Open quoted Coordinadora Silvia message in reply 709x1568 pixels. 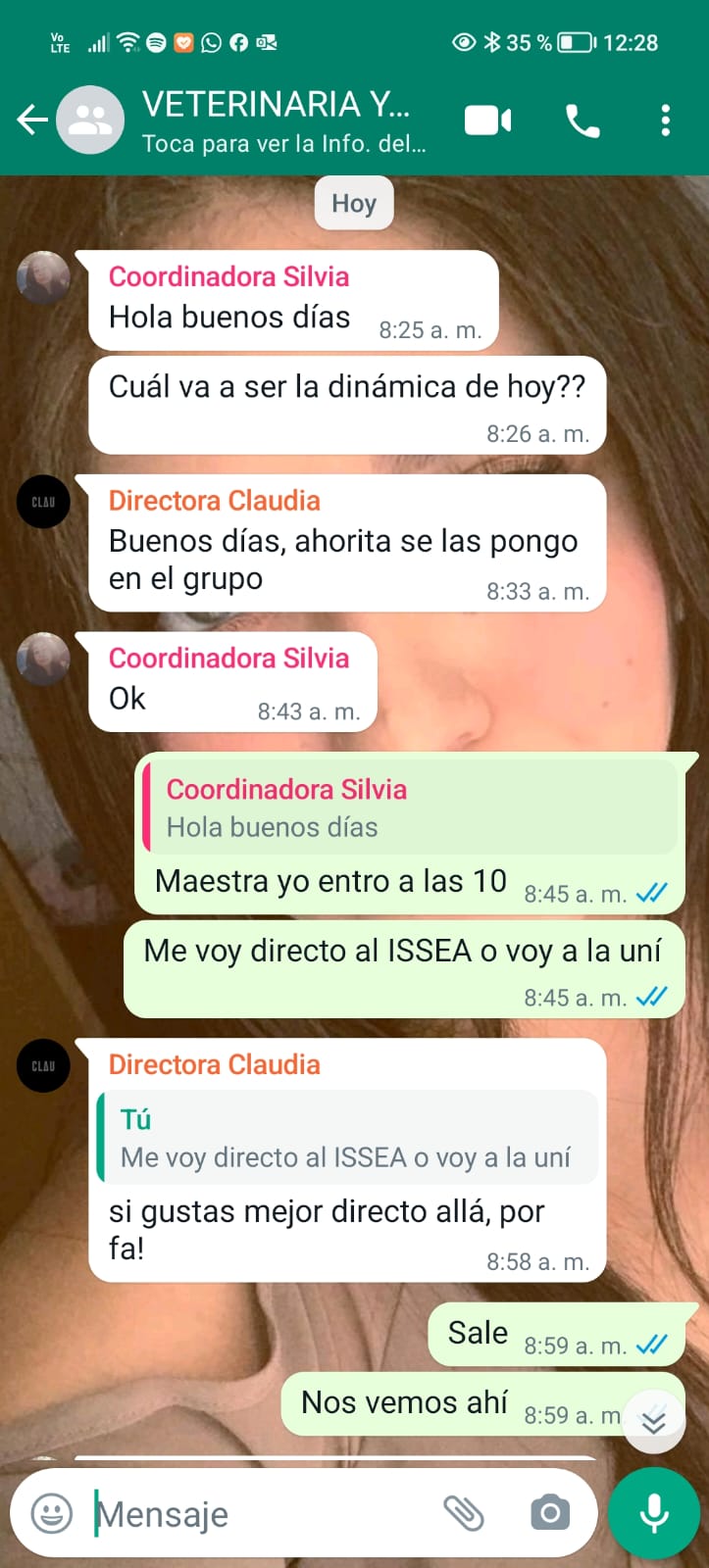[410, 808]
